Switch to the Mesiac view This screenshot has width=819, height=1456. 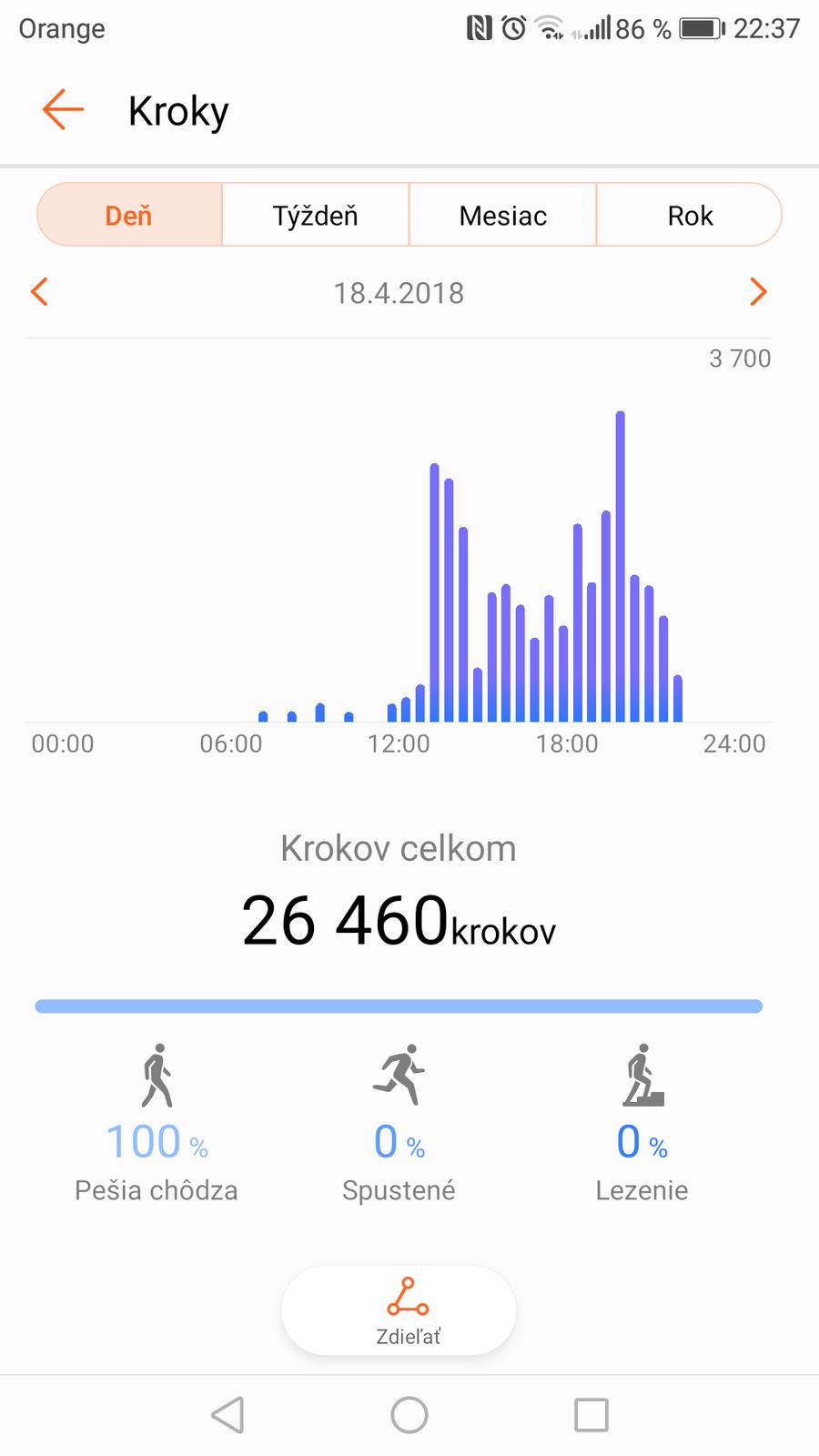502,216
